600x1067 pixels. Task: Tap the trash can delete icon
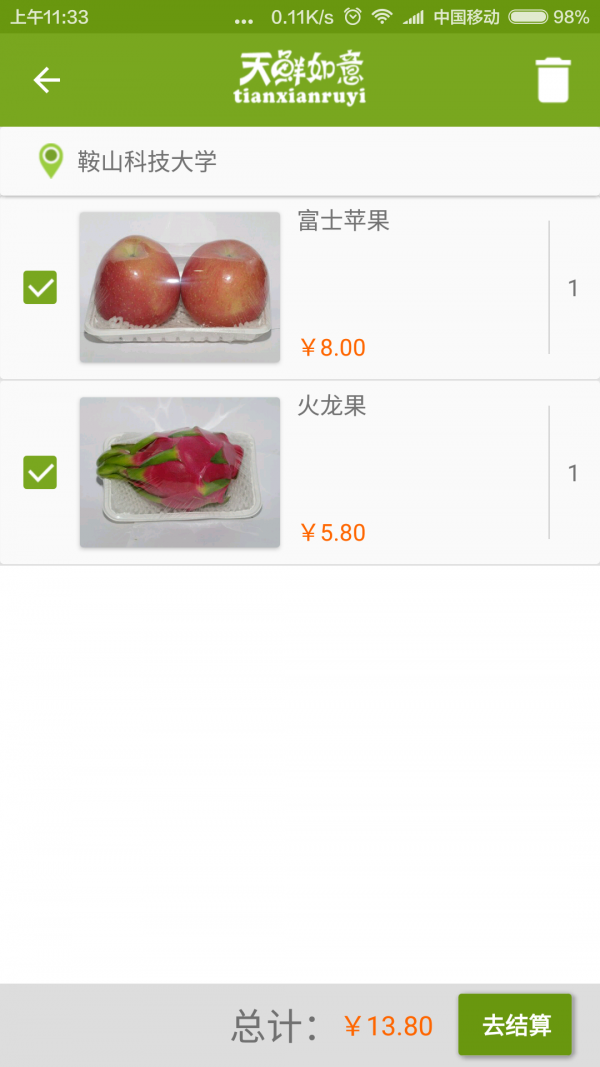(553, 80)
